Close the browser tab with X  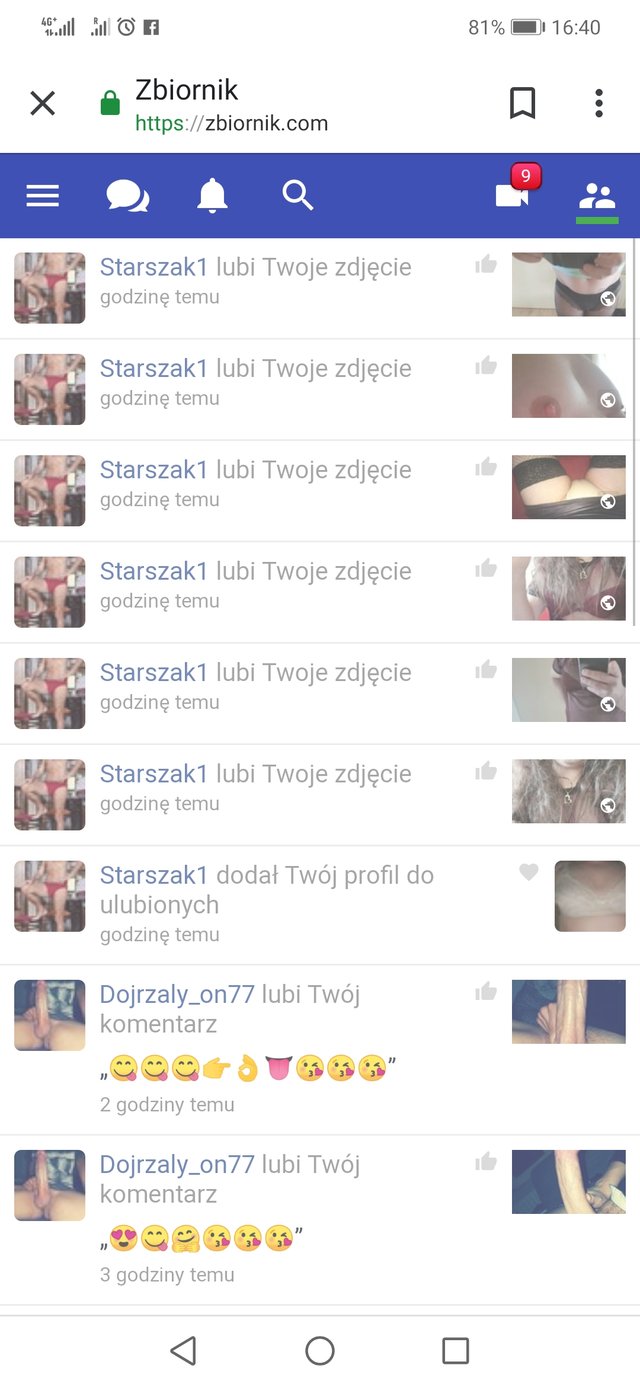coord(42,103)
